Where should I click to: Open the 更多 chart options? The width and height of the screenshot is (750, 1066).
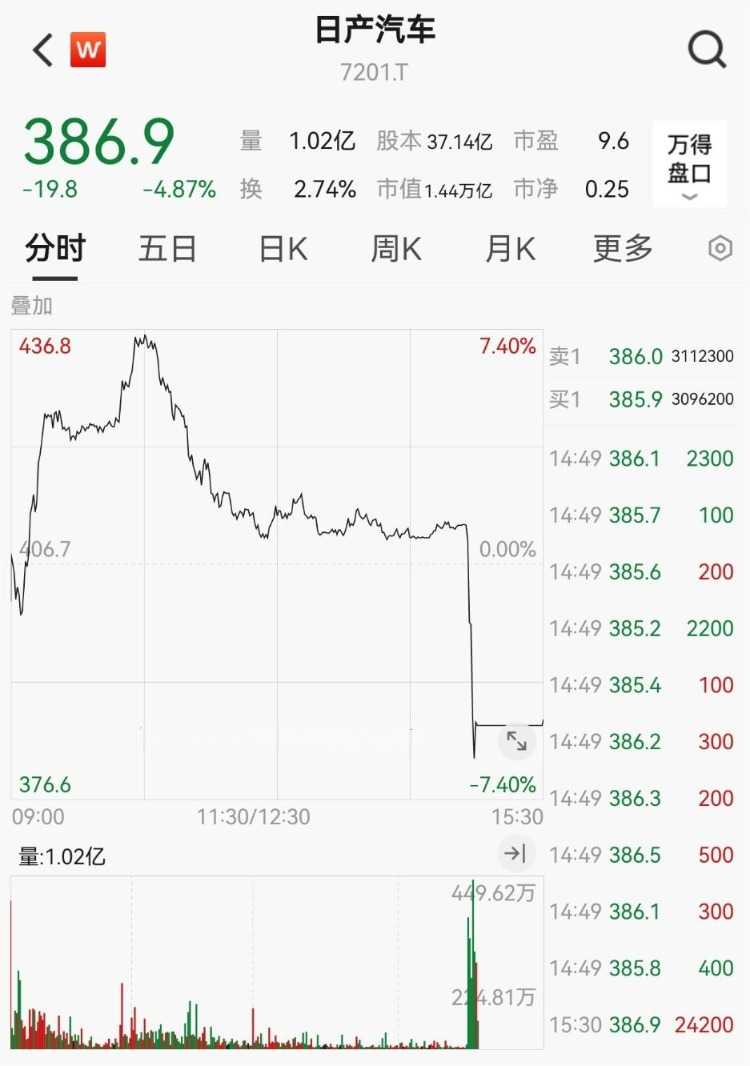coord(622,249)
